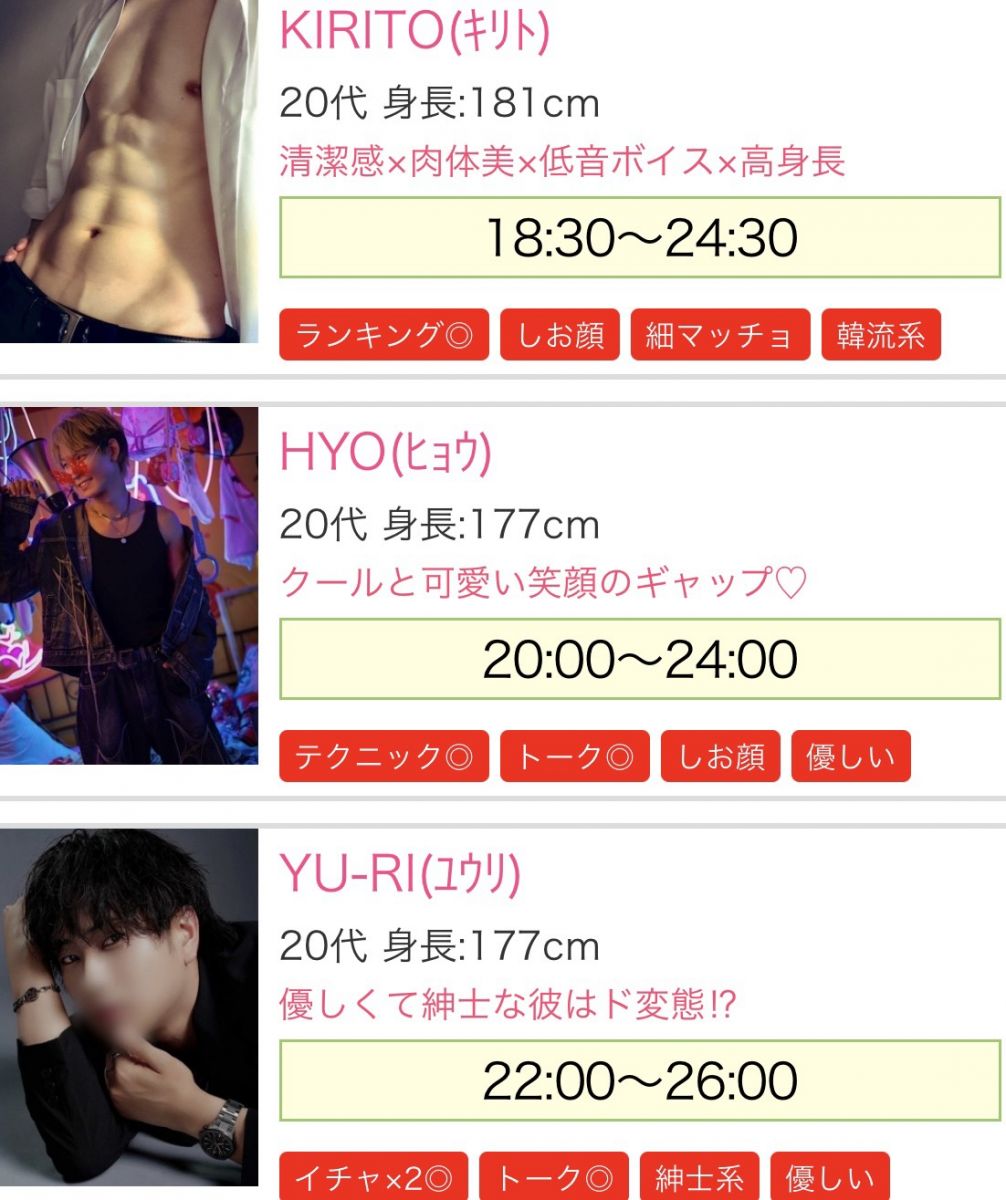Select KIRITO's 18:30～24:30 schedule slot

tap(640, 238)
